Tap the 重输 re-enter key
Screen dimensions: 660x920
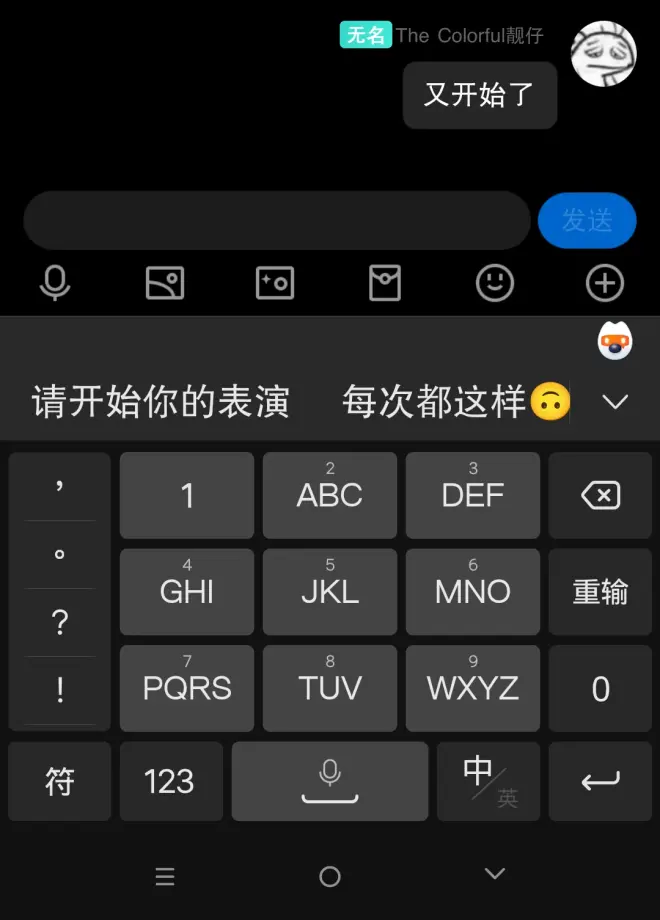tap(600, 592)
